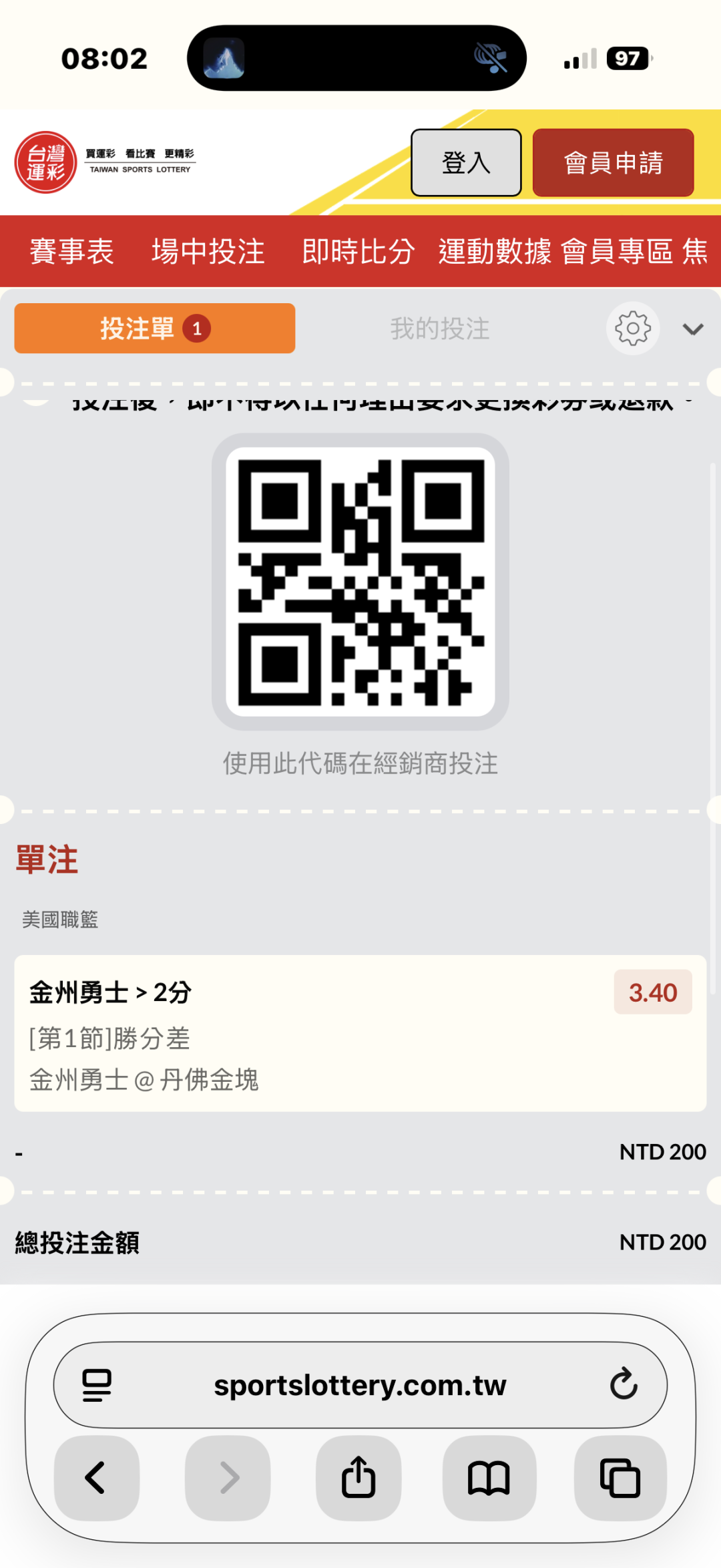Select the 投注單 bet slip tab
The image size is (721, 1568).
point(155,328)
